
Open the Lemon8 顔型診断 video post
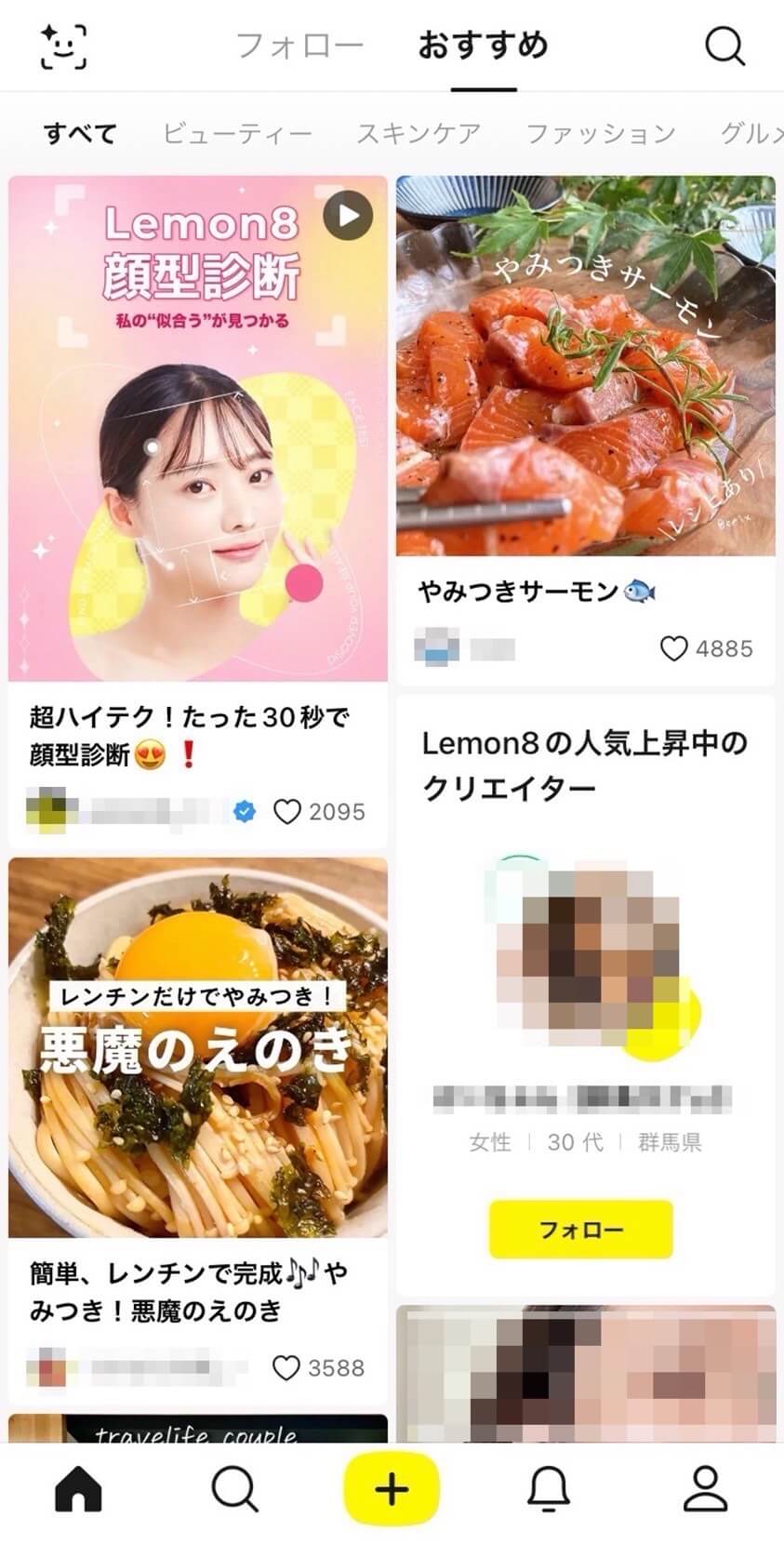[x=198, y=428]
